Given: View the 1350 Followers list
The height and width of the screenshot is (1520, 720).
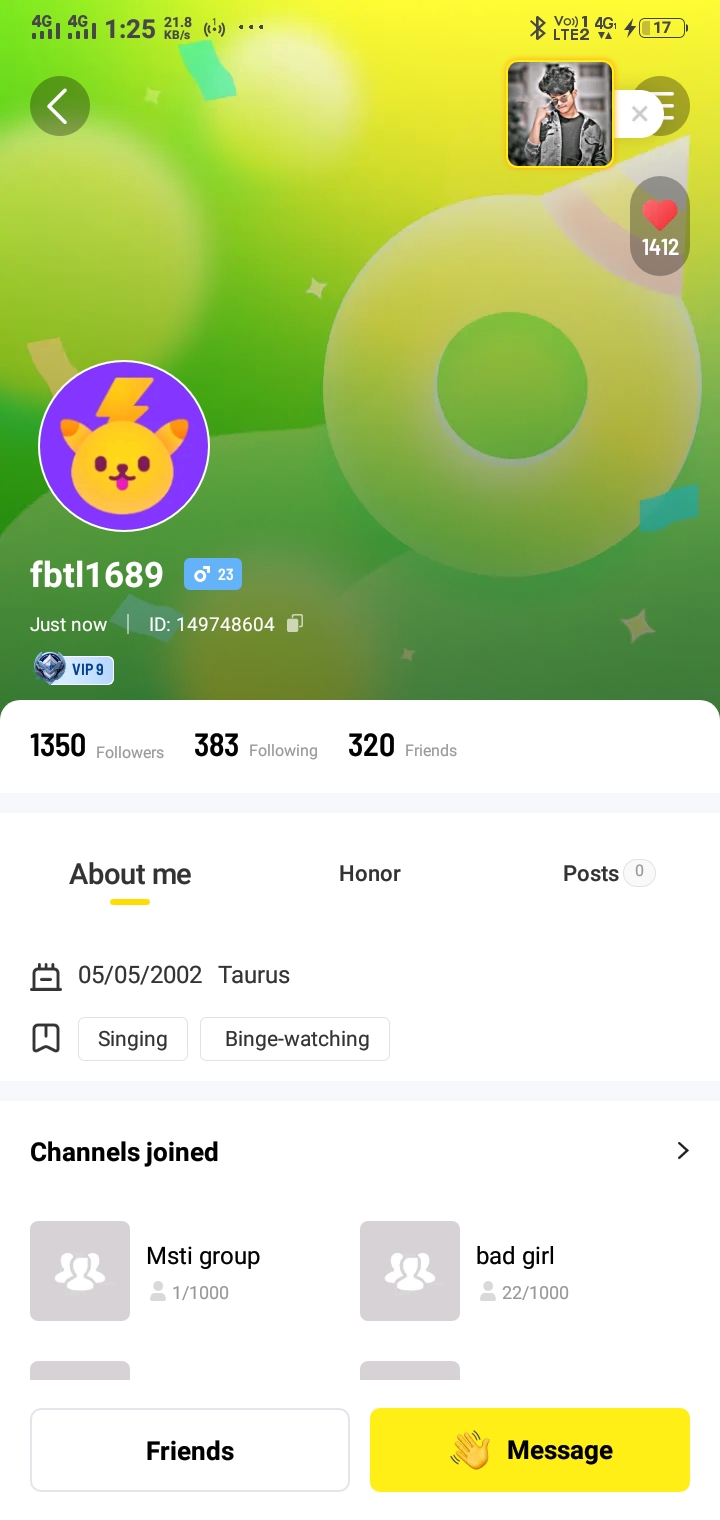Looking at the screenshot, I should coord(97,747).
